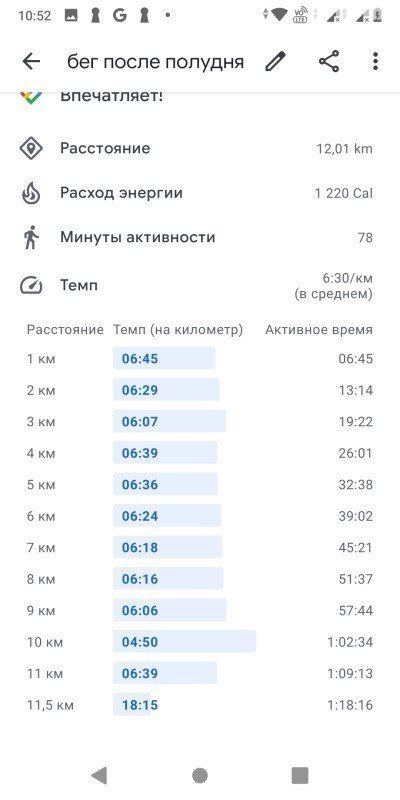This screenshot has width=400, height=800.
Task: Share this running activity
Action: [x=329, y=62]
